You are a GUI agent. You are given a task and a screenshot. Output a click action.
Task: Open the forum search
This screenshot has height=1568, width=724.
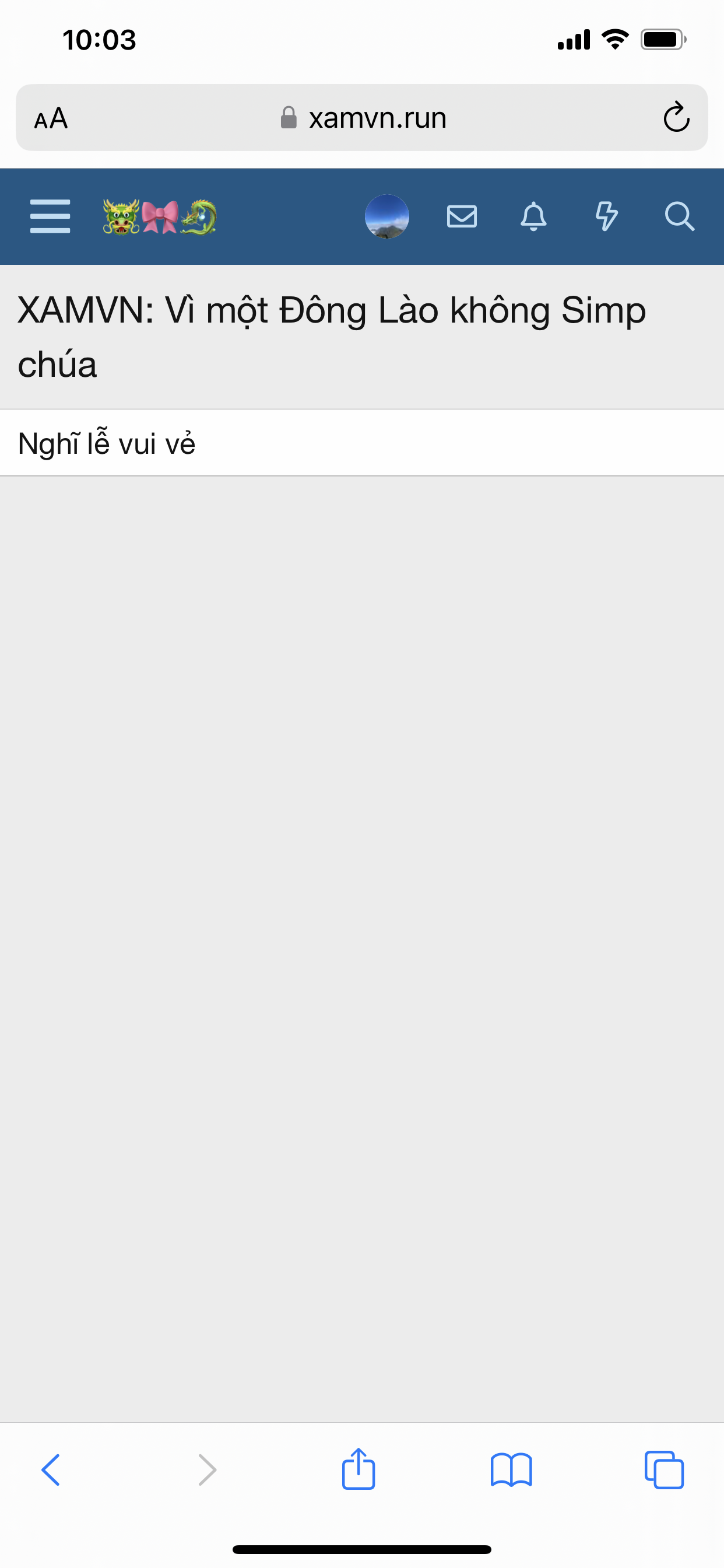[x=679, y=216]
